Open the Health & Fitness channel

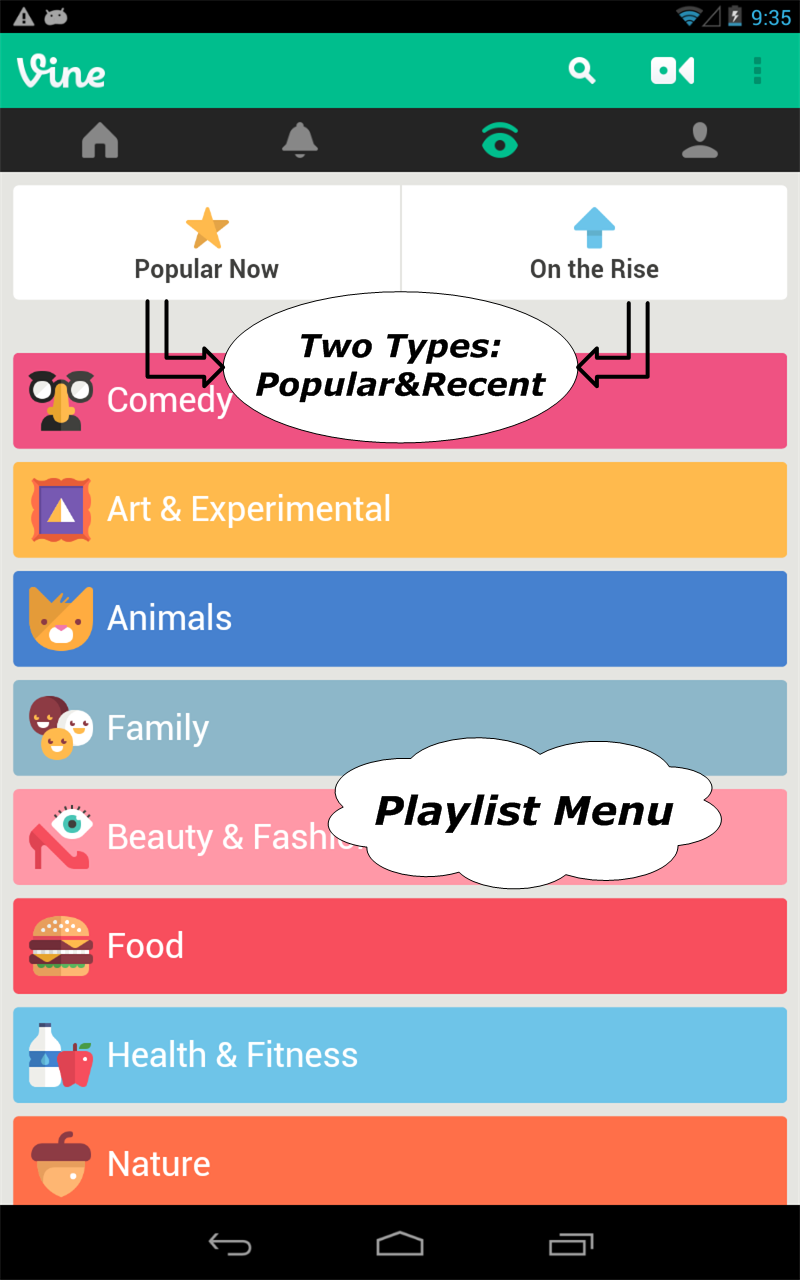tap(400, 1055)
